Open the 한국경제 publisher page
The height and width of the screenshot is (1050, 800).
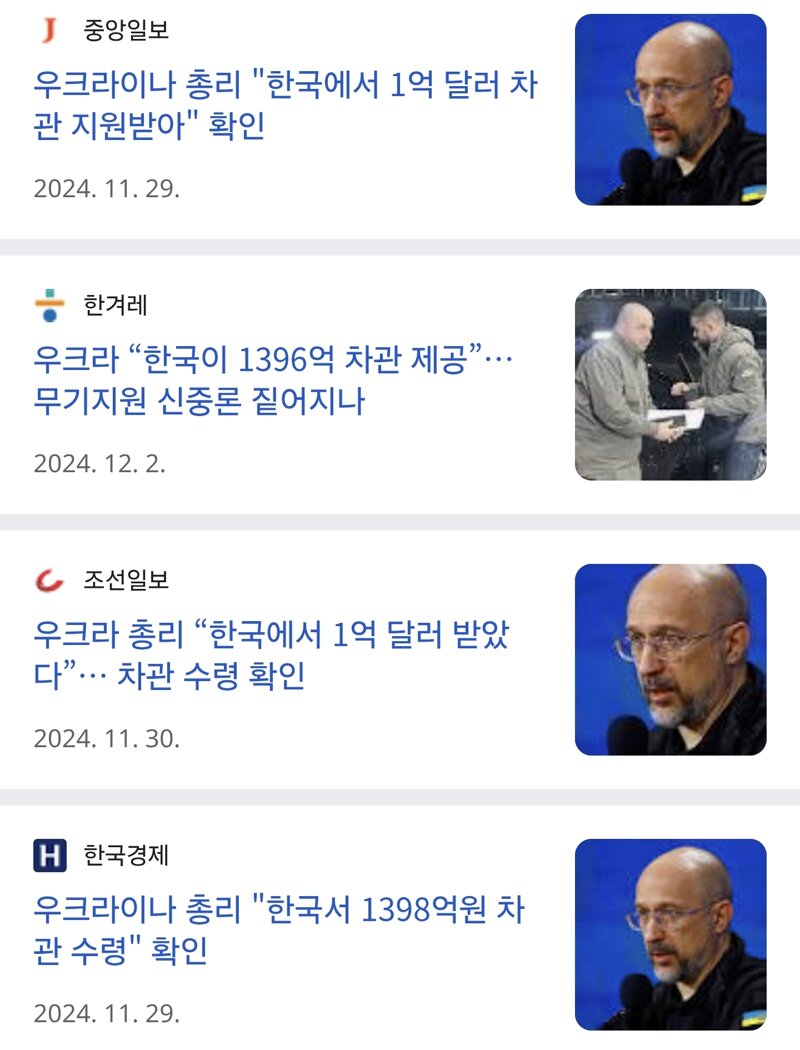[126, 855]
